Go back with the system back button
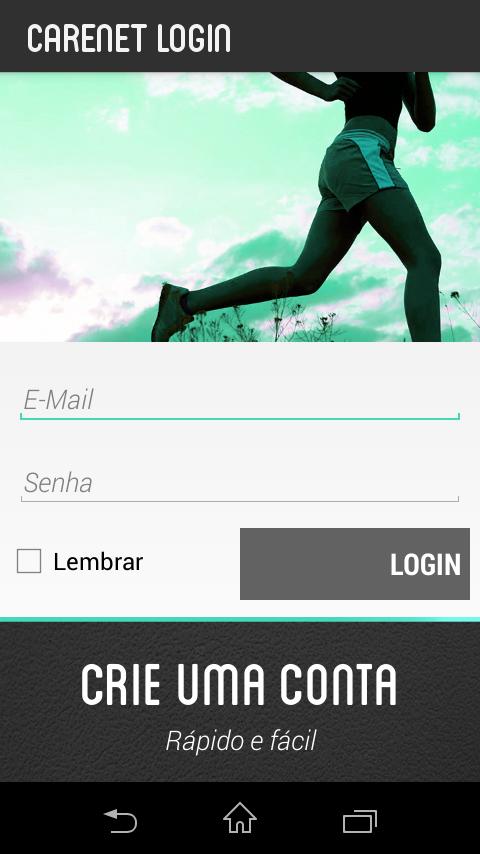Viewport: 480px width, 854px height. tap(120, 820)
